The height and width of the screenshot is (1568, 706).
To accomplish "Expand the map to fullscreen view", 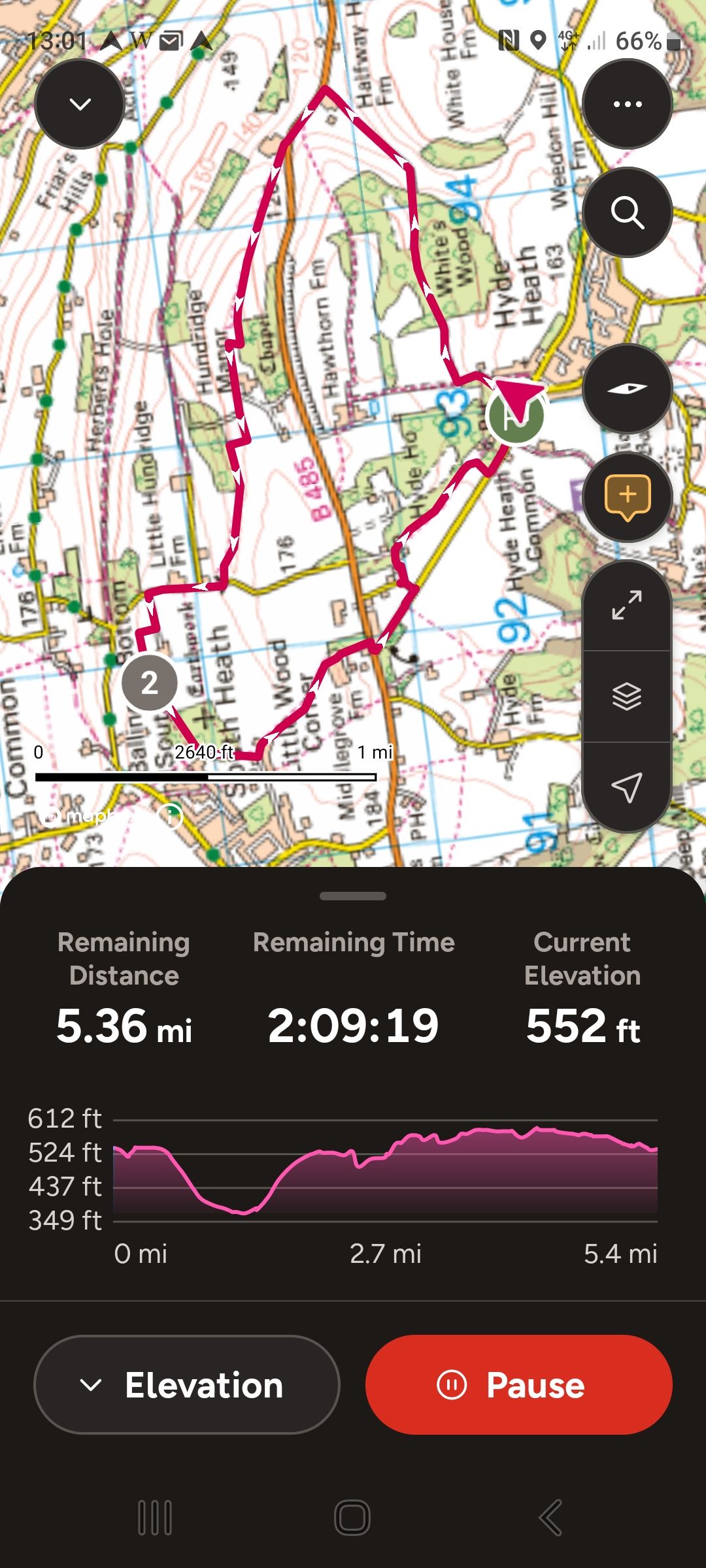I will tap(626, 607).
